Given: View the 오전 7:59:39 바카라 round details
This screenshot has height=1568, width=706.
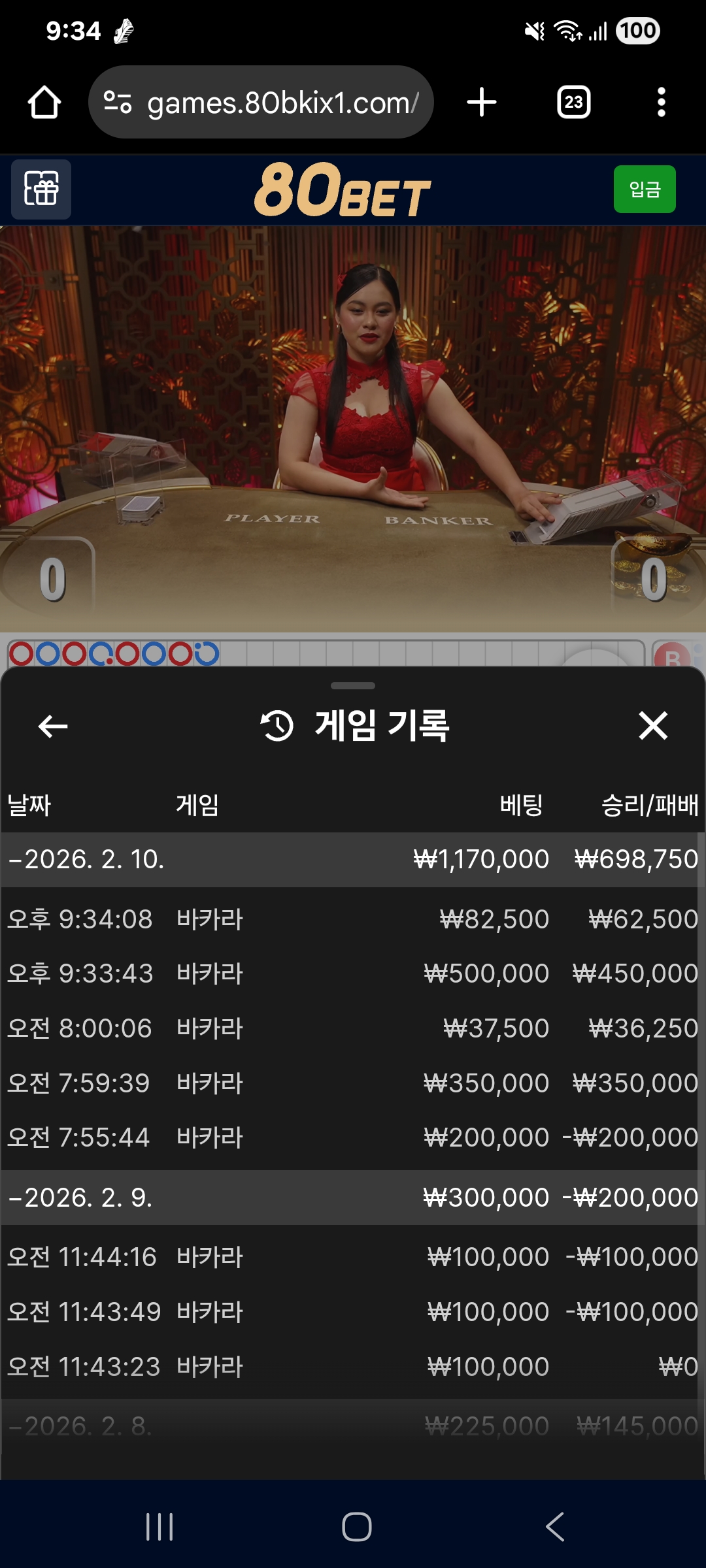Looking at the screenshot, I should pos(352,1083).
